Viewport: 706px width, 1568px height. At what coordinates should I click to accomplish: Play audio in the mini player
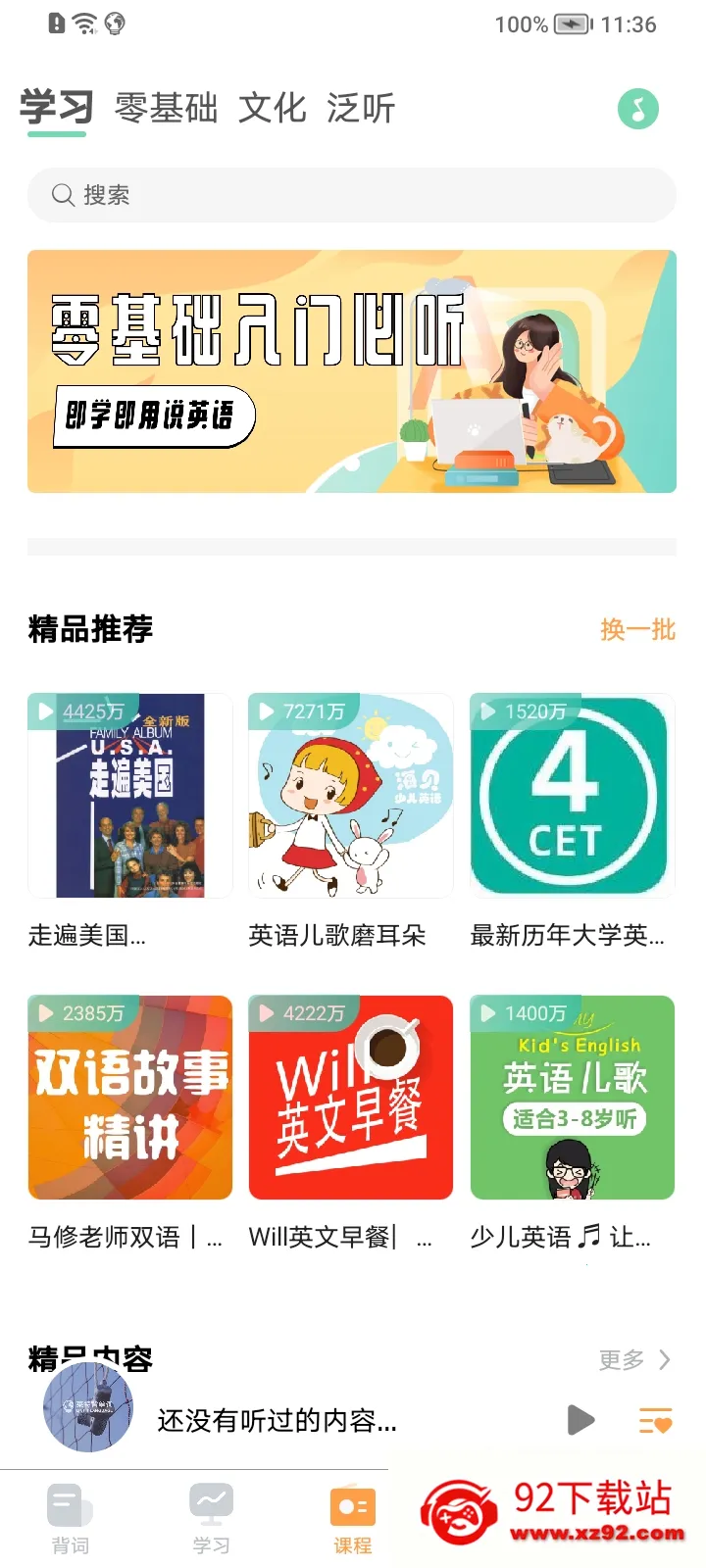[x=580, y=1419]
